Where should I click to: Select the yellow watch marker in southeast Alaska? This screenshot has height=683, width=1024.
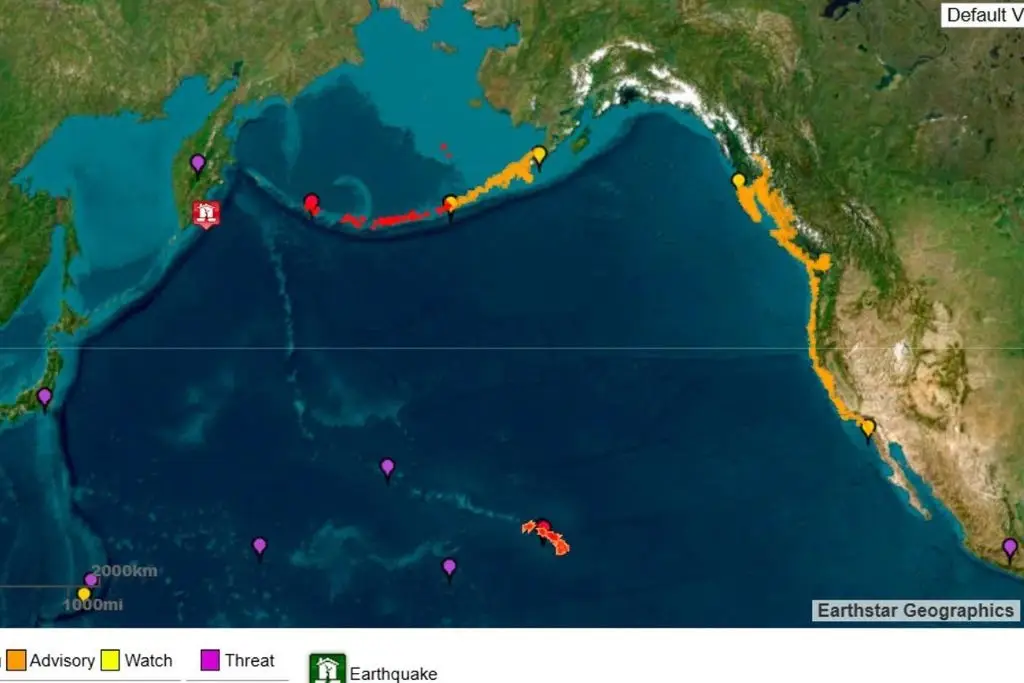[x=738, y=181]
